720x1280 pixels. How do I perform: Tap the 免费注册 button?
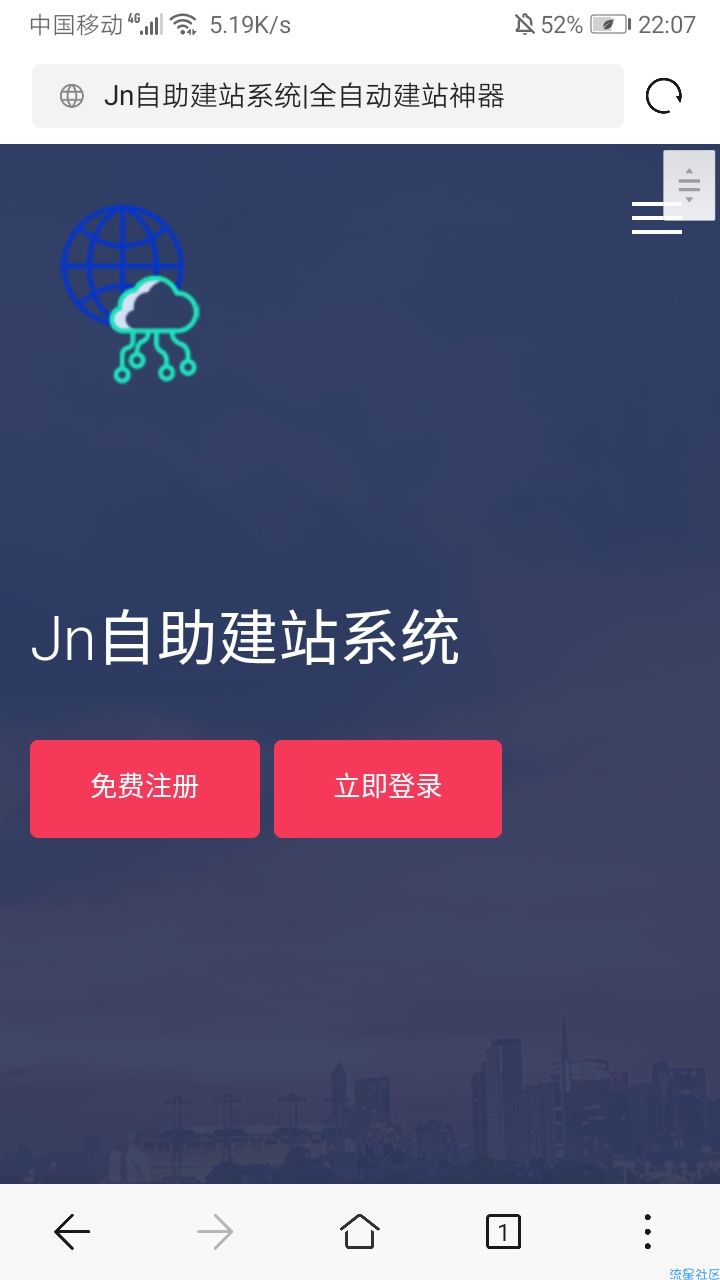click(145, 788)
